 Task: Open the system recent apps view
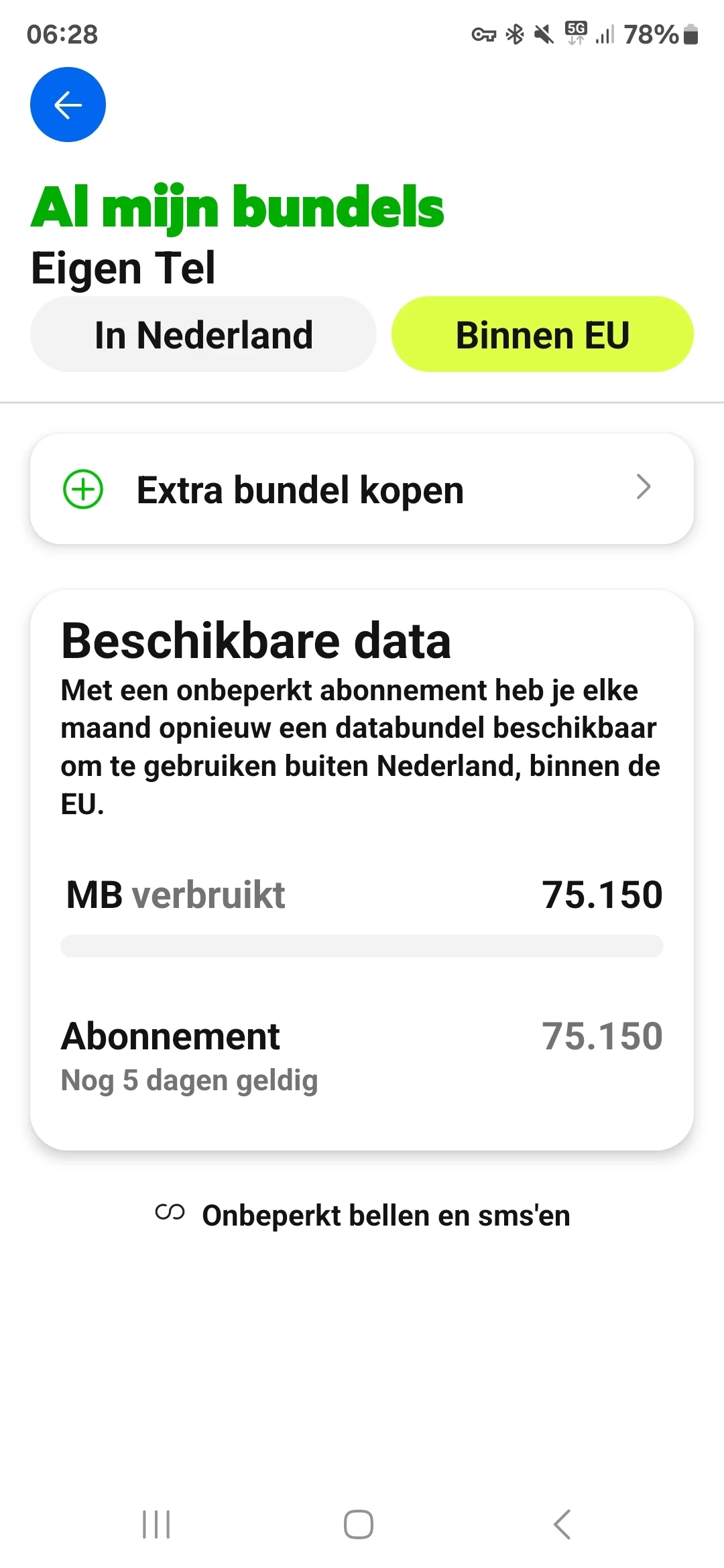click(156, 1524)
